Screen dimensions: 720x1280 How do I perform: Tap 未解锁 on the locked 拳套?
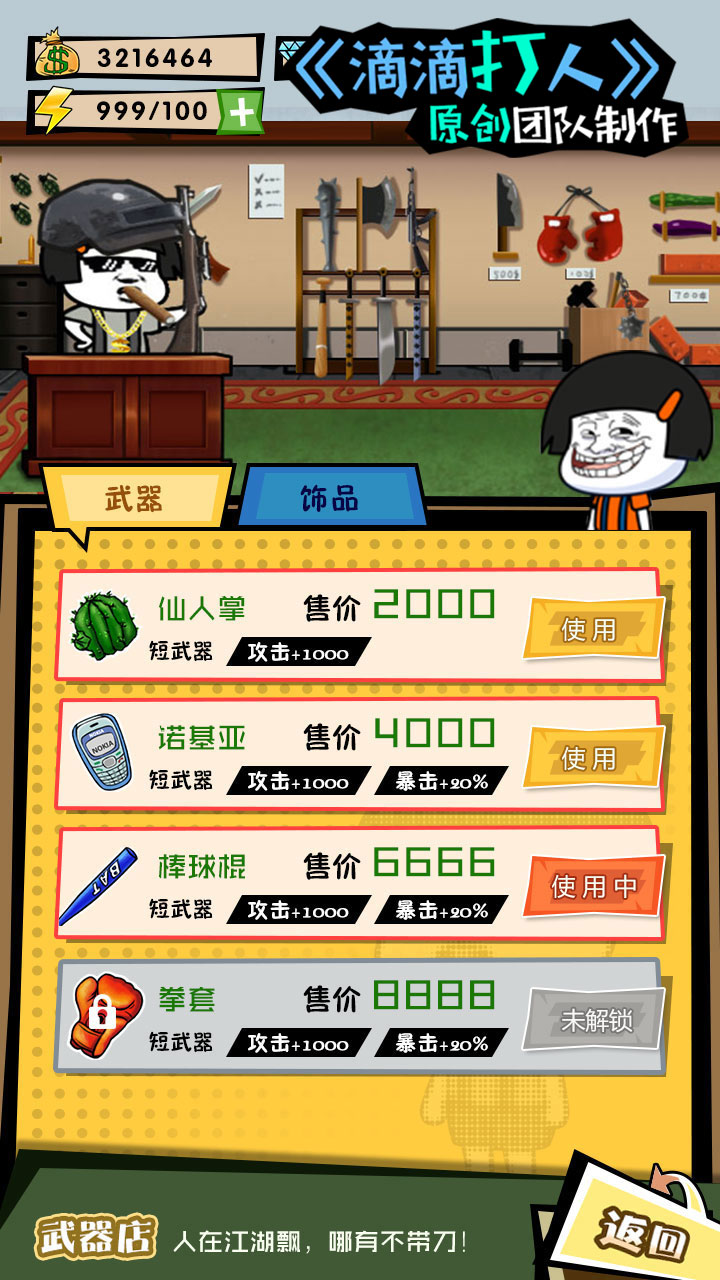pos(596,1020)
